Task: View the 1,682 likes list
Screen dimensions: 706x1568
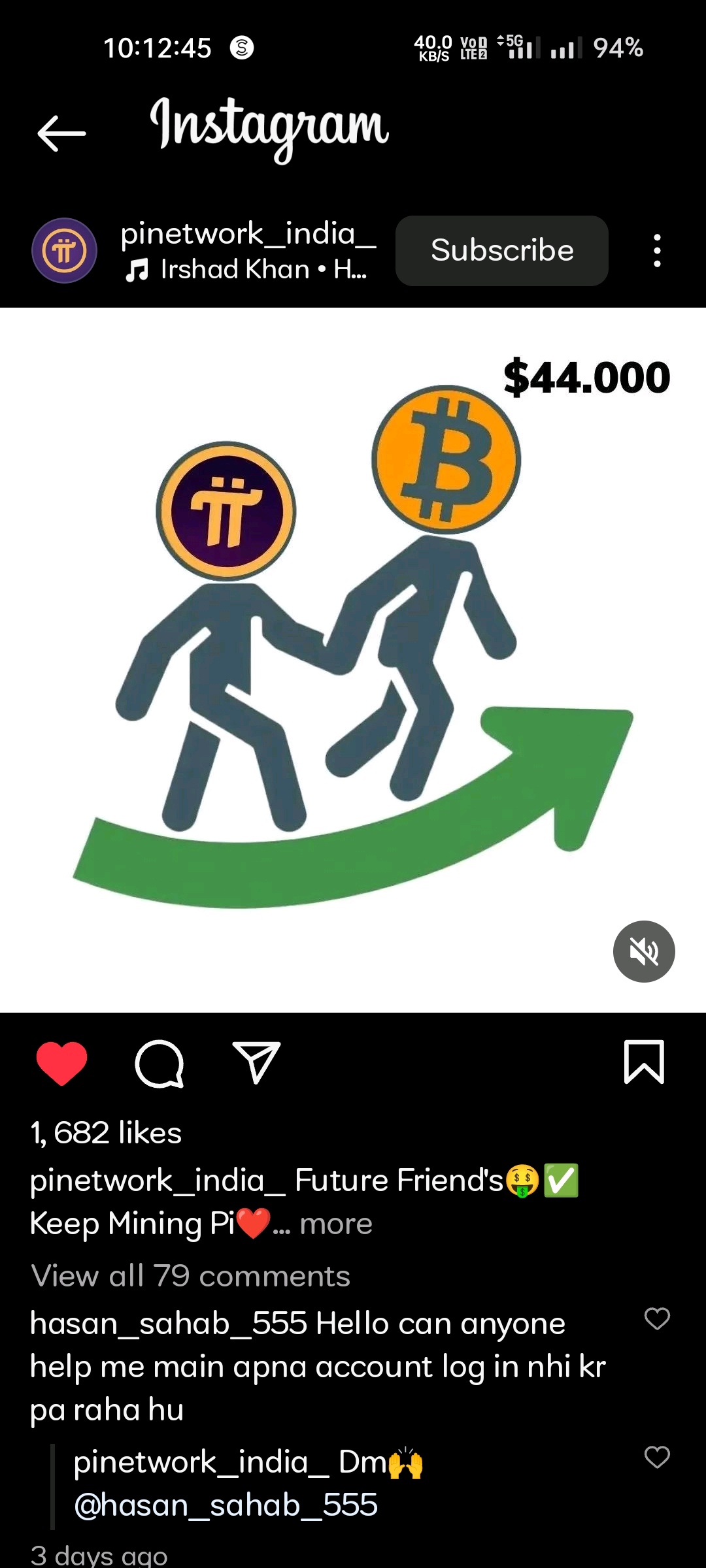Action: click(x=106, y=1132)
